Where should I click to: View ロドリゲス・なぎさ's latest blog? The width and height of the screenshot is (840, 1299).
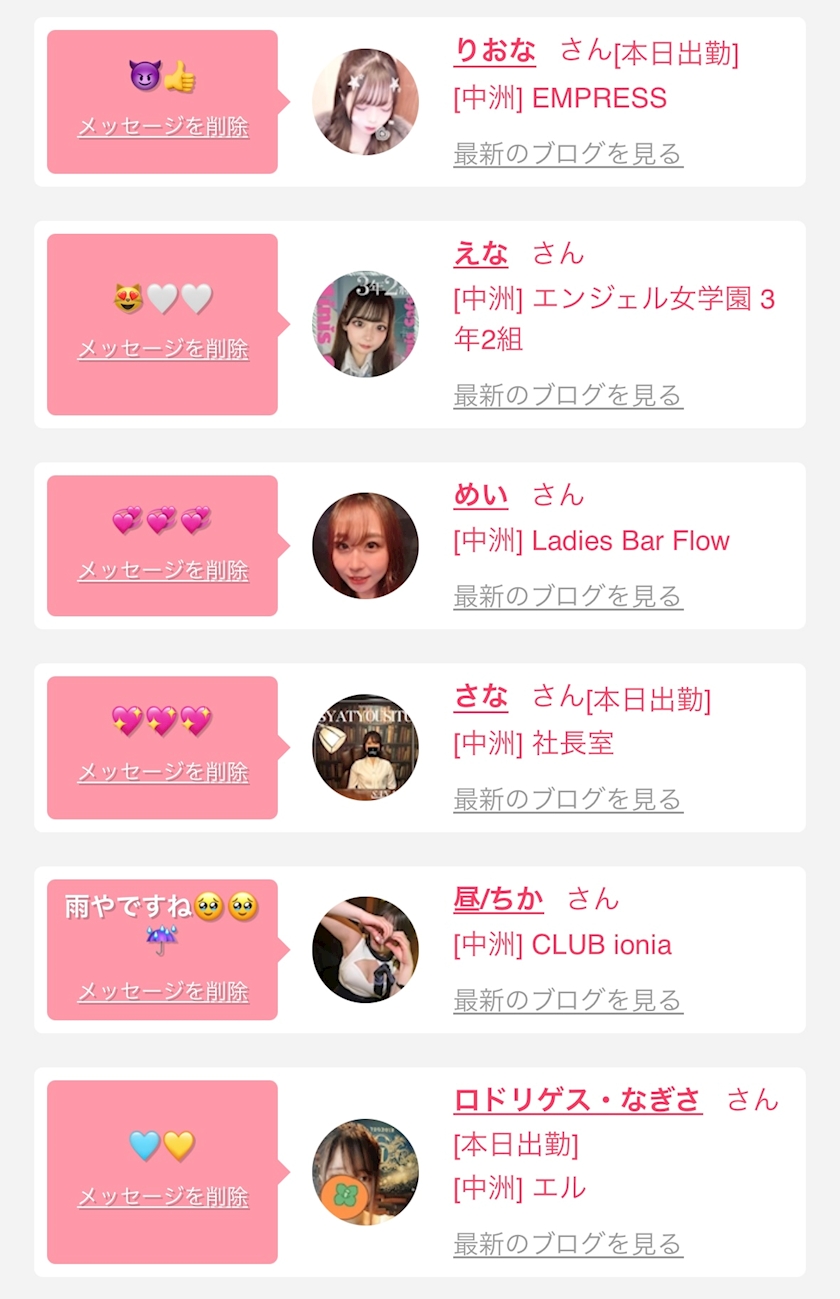click(x=567, y=1244)
